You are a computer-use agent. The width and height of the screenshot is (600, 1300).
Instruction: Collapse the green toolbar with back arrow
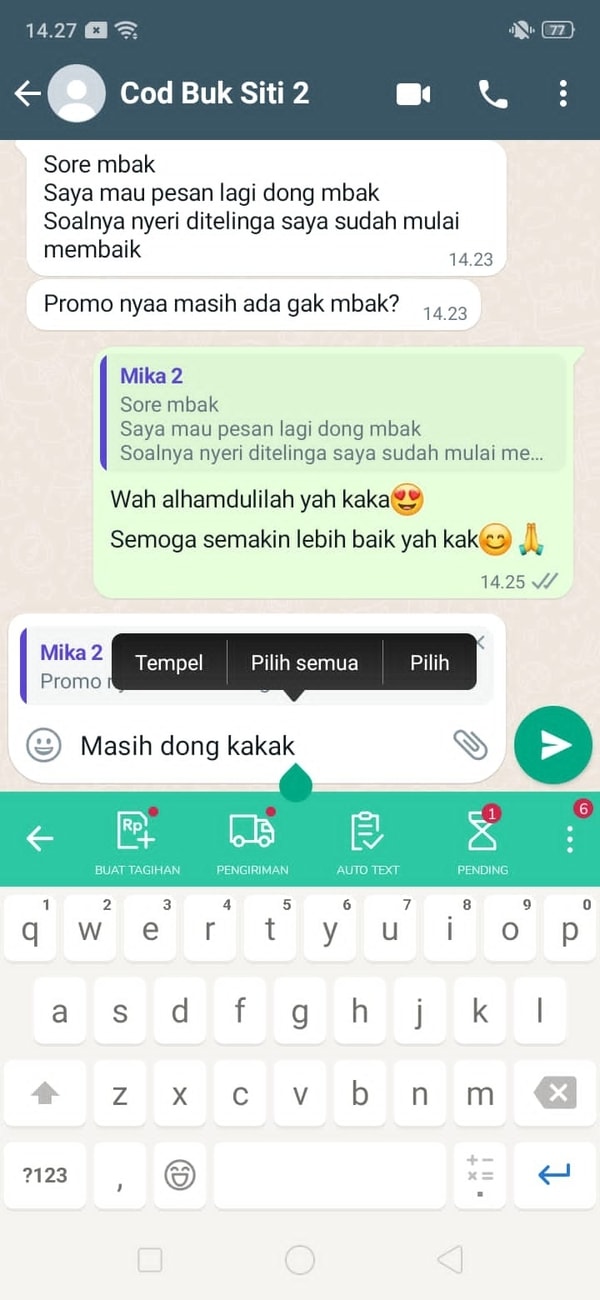pyautogui.click(x=40, y=838)
